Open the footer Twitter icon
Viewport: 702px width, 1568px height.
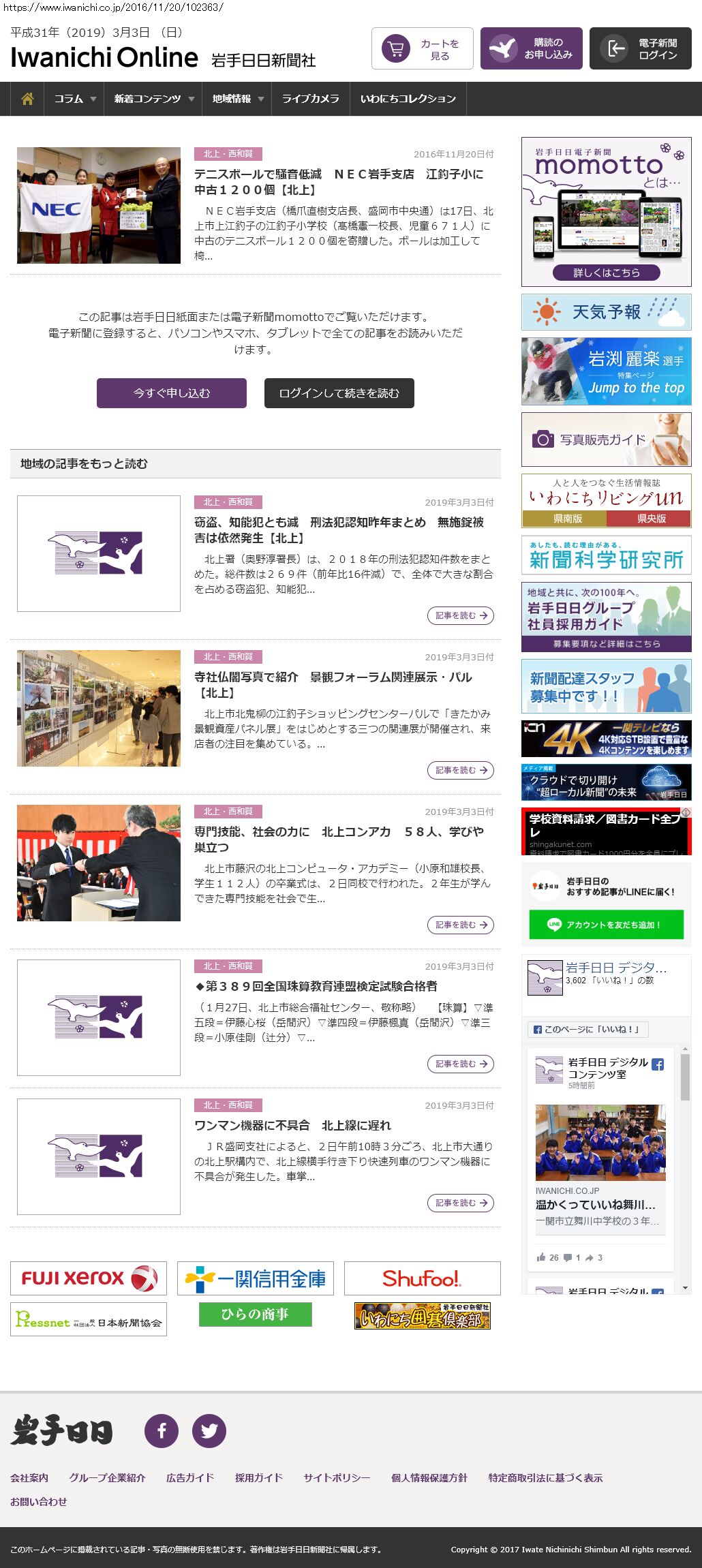click(209, 1431)
